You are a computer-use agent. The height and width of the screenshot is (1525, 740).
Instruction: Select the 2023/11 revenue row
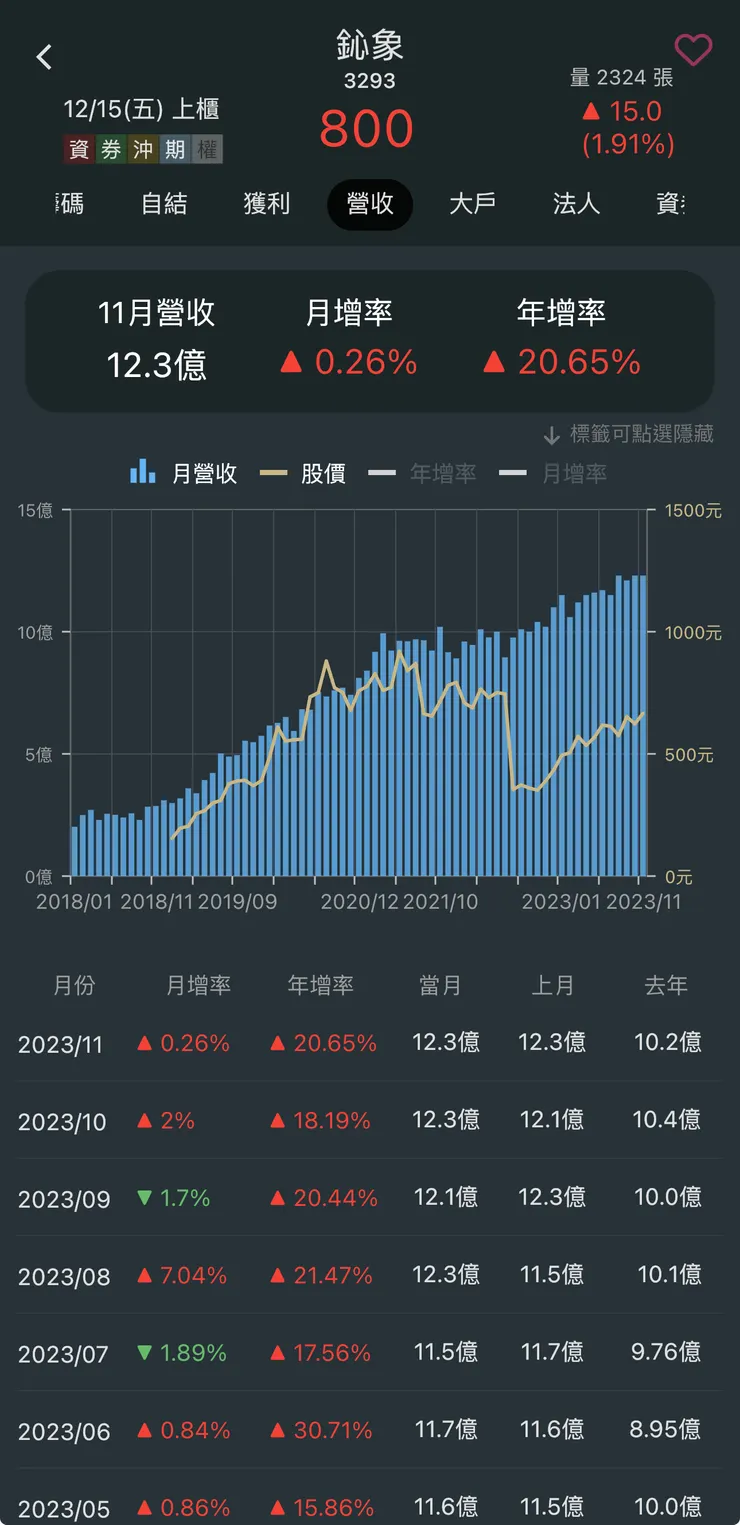click(x=370, y=1042)
